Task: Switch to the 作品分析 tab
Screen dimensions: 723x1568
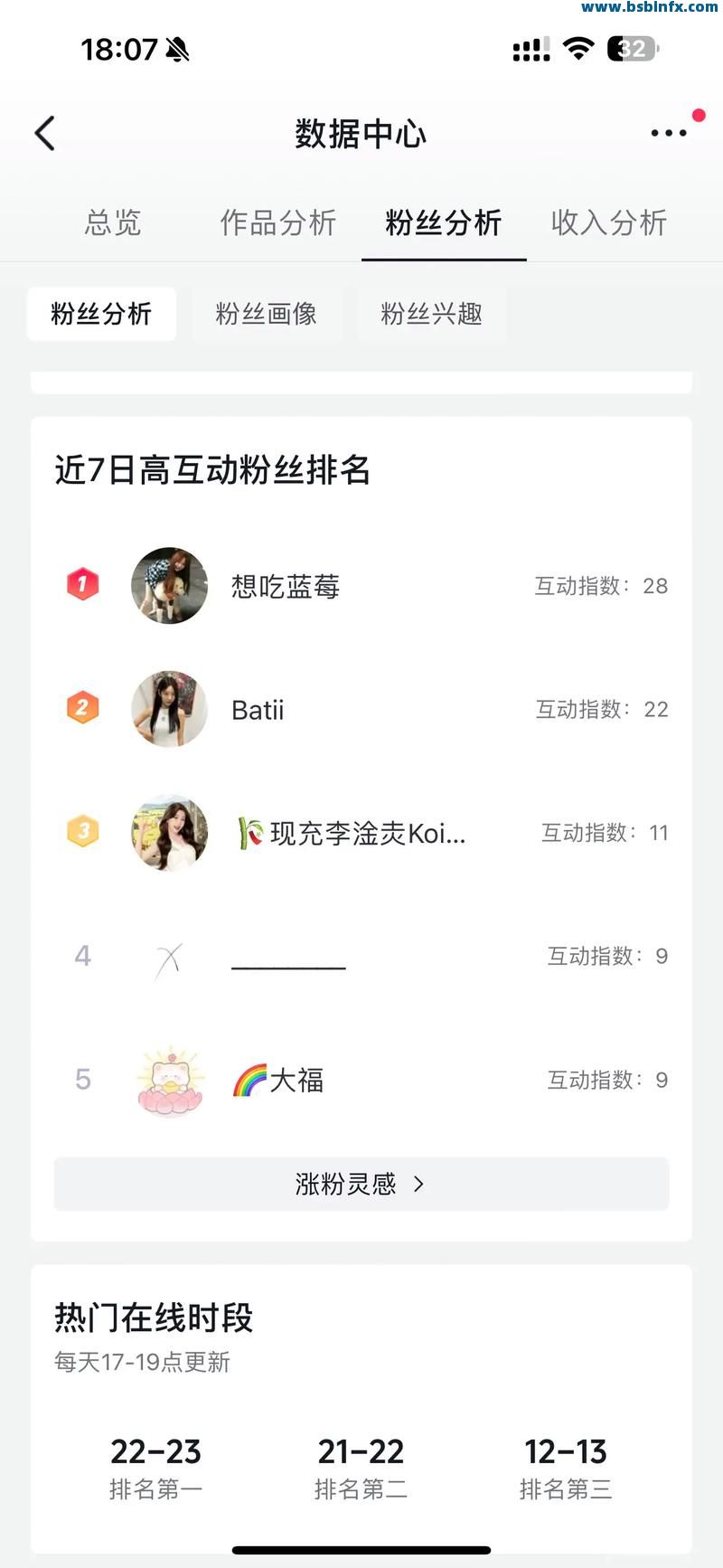Action: [278, 222]
